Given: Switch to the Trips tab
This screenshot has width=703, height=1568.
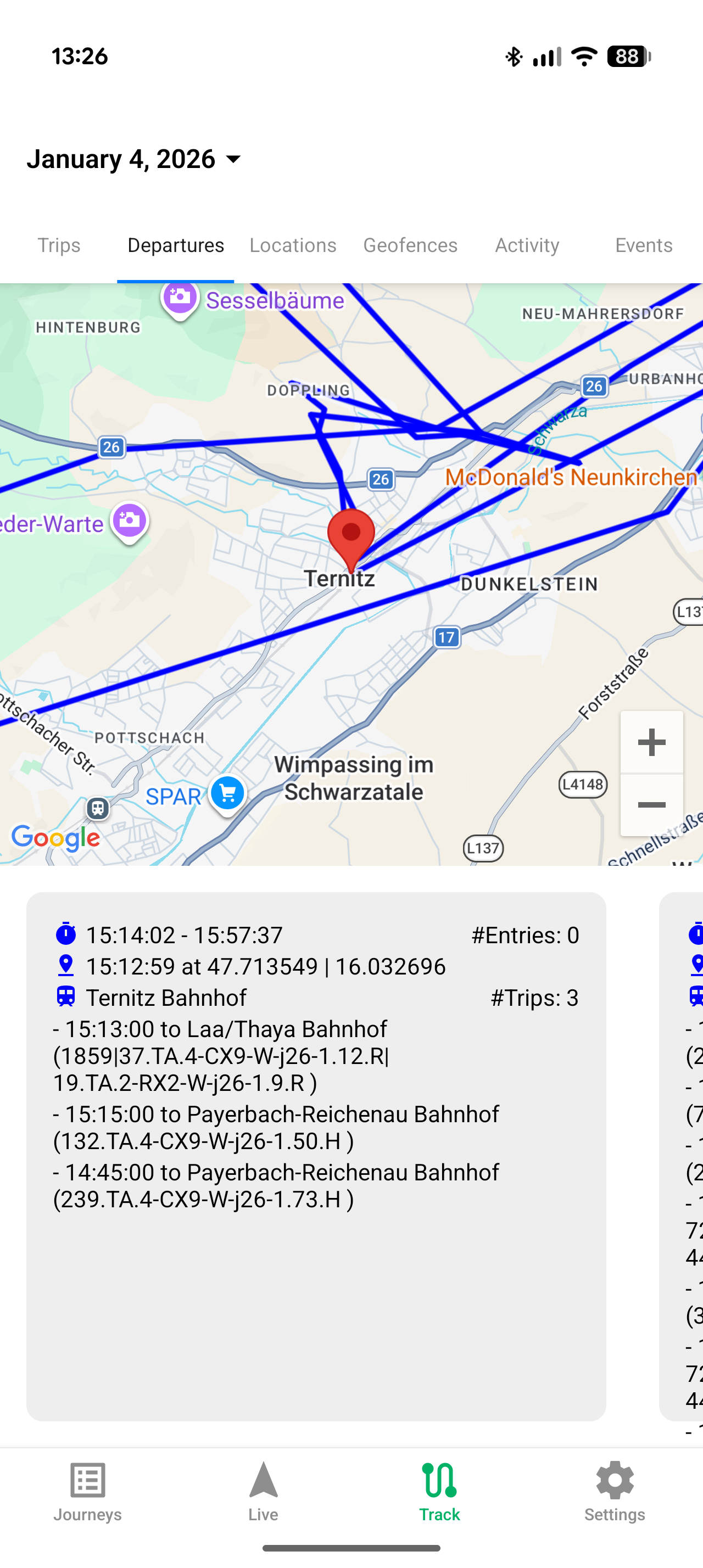Looking at the screenshot, I should click(58, 245).
